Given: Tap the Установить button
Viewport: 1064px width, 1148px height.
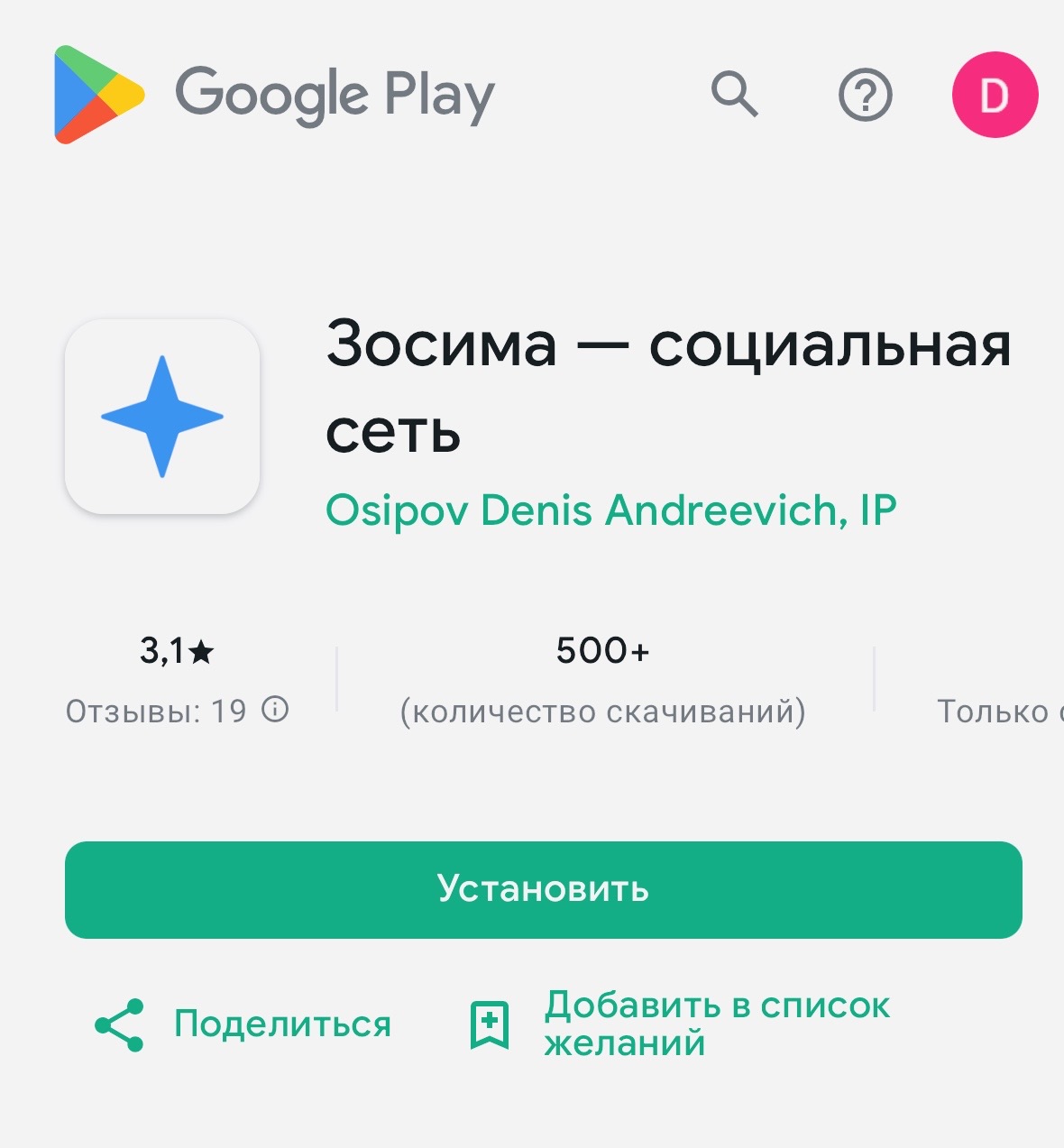Looking at the screenshot, I should tap(543, 889).
